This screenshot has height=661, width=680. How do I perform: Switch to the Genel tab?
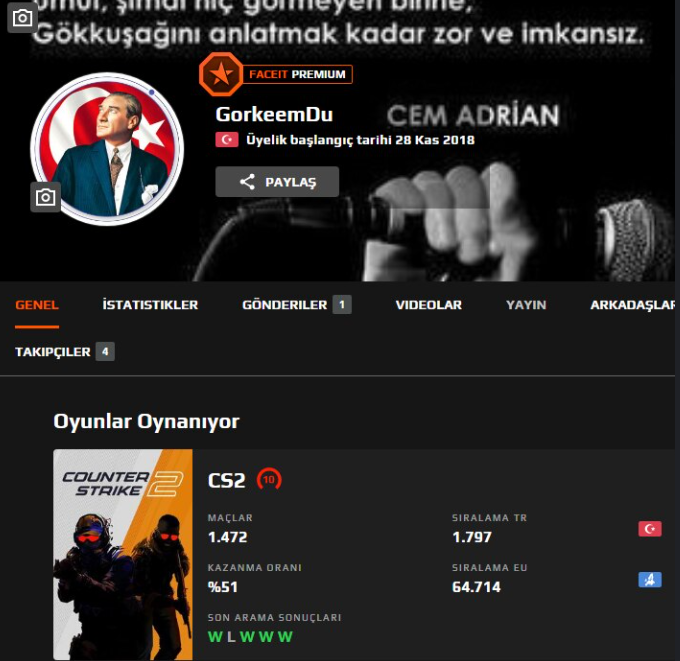pos(37,305)
